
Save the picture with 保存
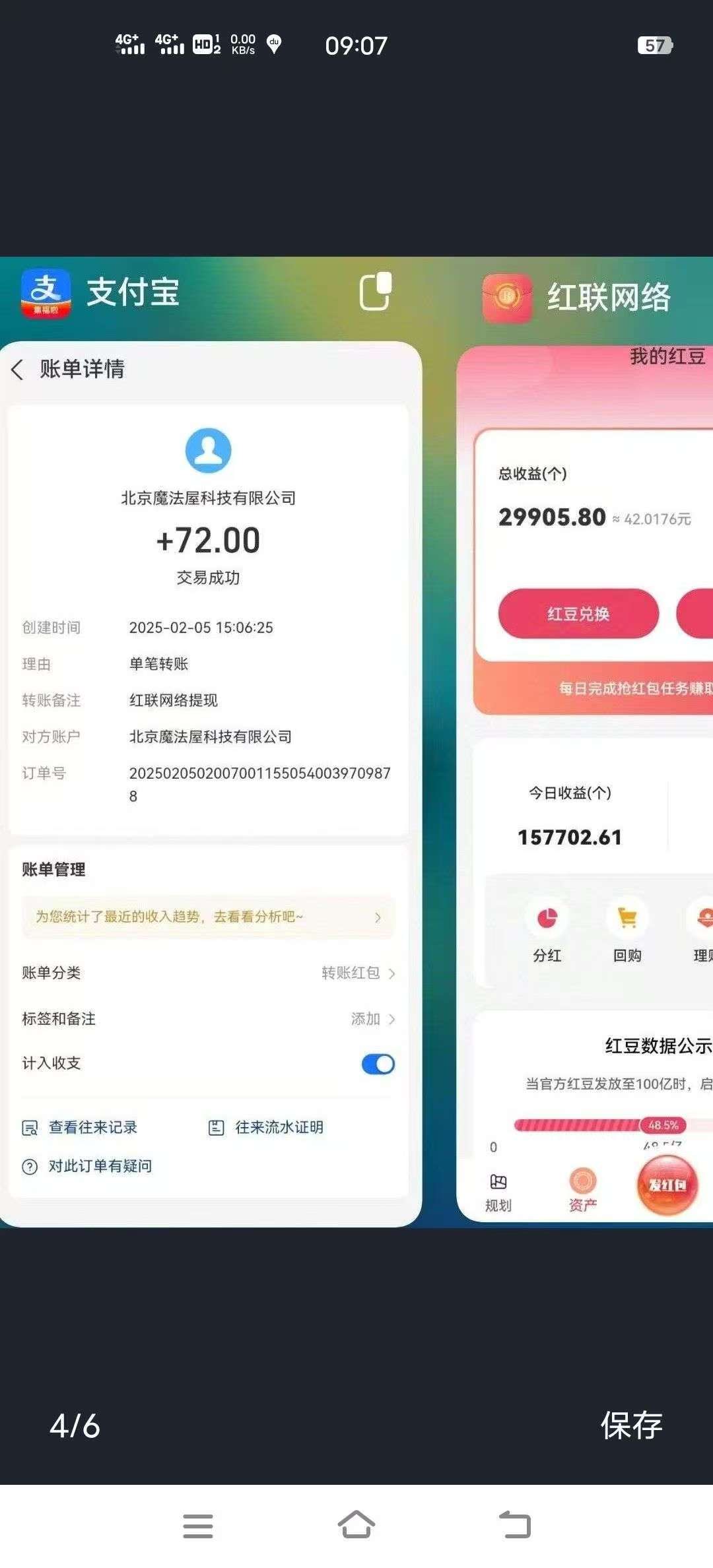[x=631, y=1425]
